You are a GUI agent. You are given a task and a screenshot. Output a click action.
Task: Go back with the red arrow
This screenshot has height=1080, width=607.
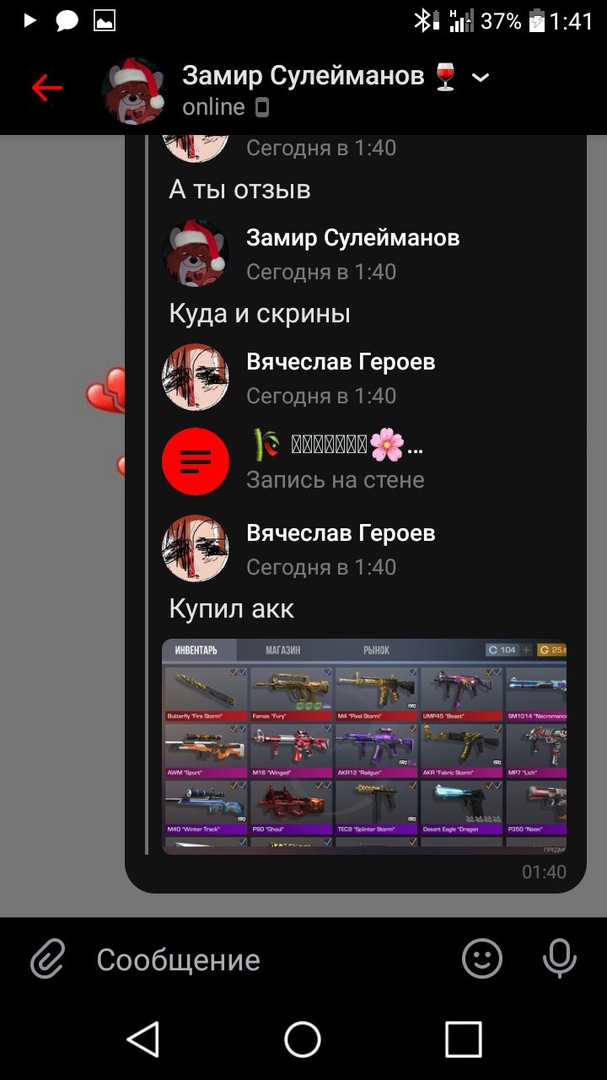point(46,88)
